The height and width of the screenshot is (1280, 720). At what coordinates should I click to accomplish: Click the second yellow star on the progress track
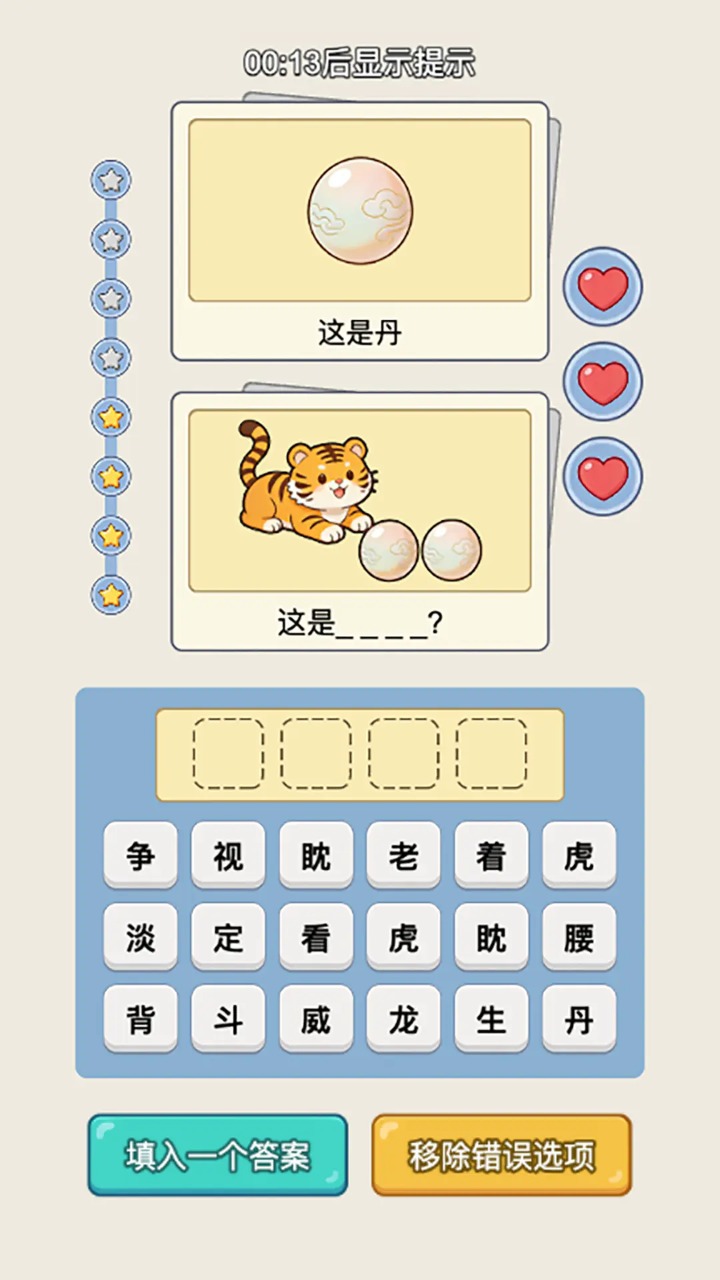click(x=110, y=478)
